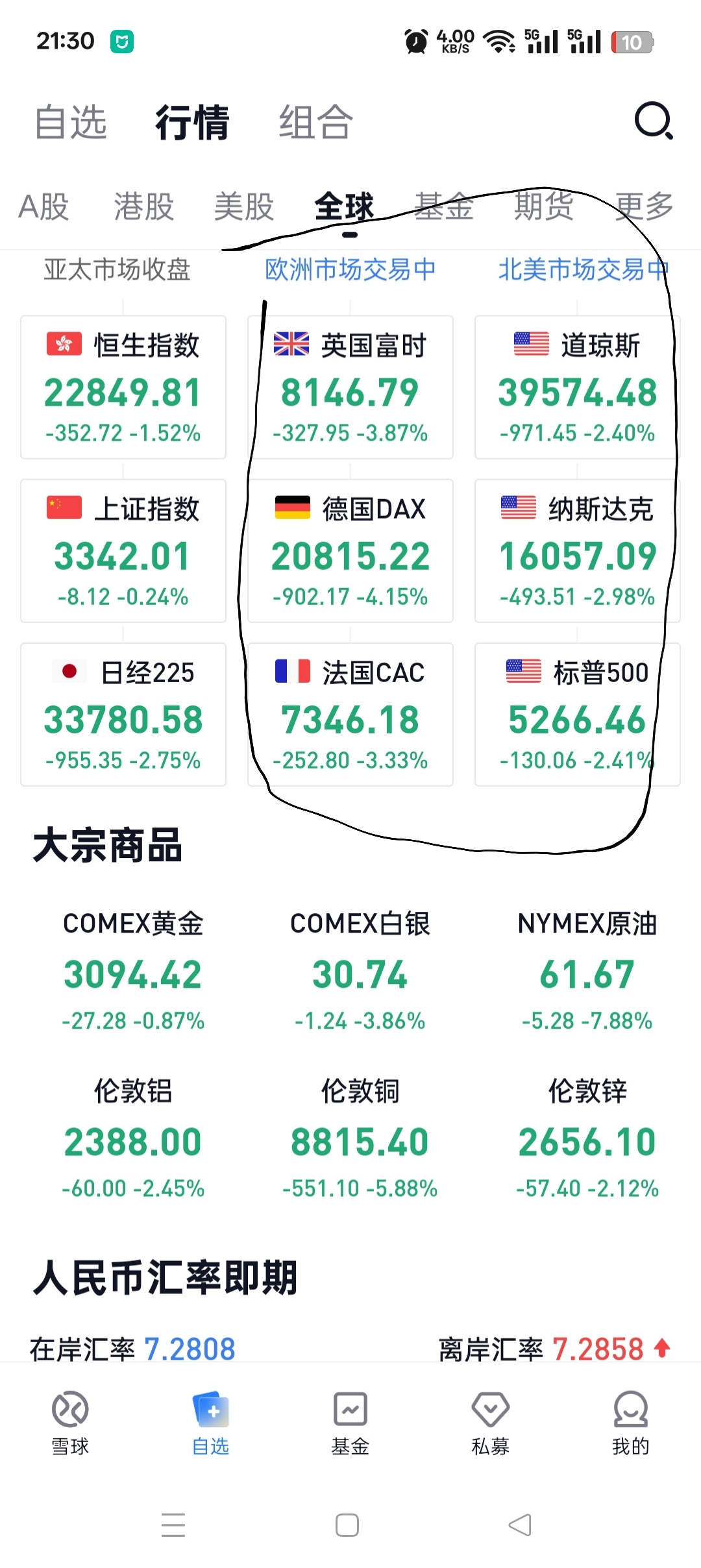View the 标普500 index card
The height and width of the screenshot is (1568, 701).
(578, 715)
